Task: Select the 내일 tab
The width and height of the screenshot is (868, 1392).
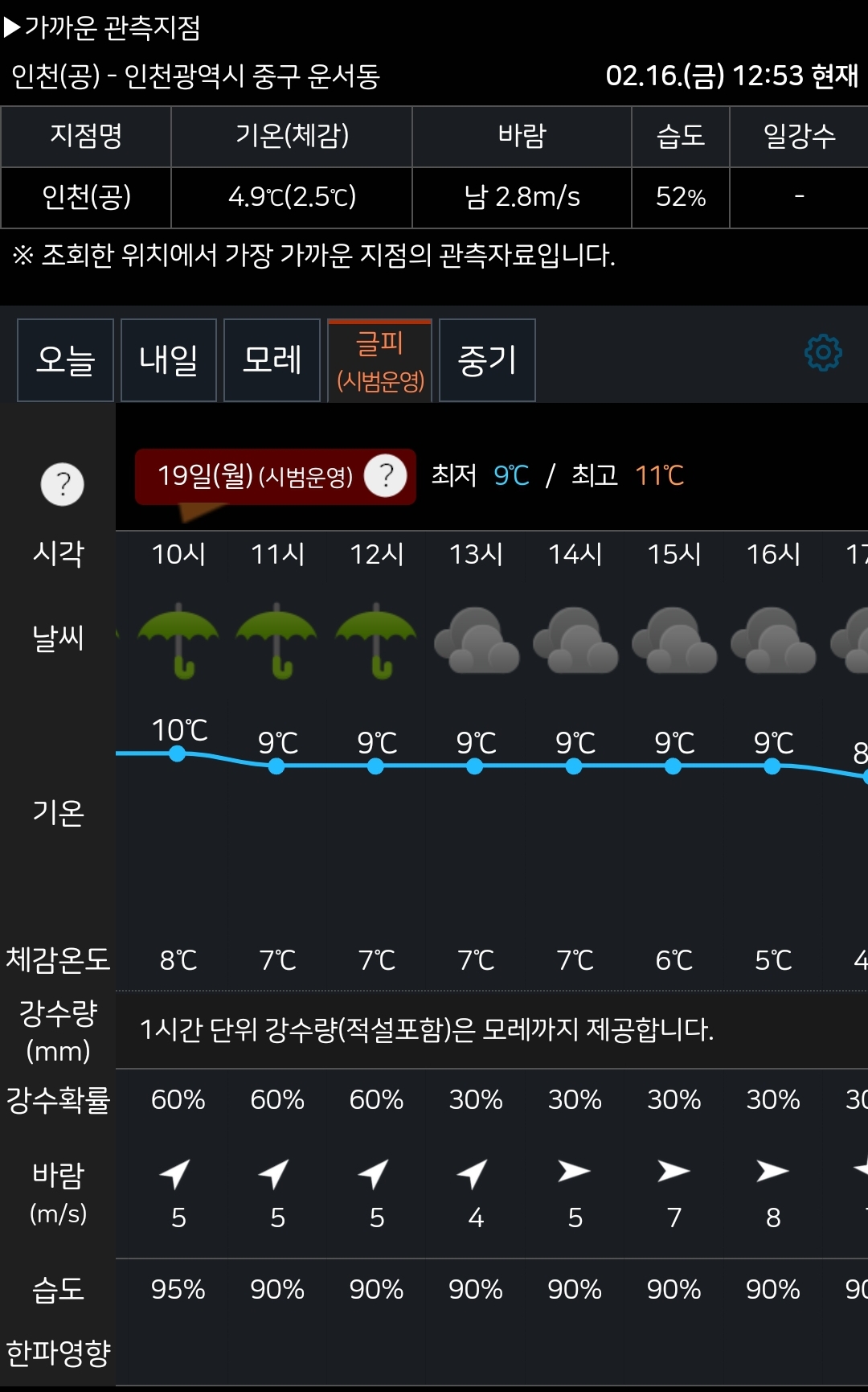Action: [169, 360]
